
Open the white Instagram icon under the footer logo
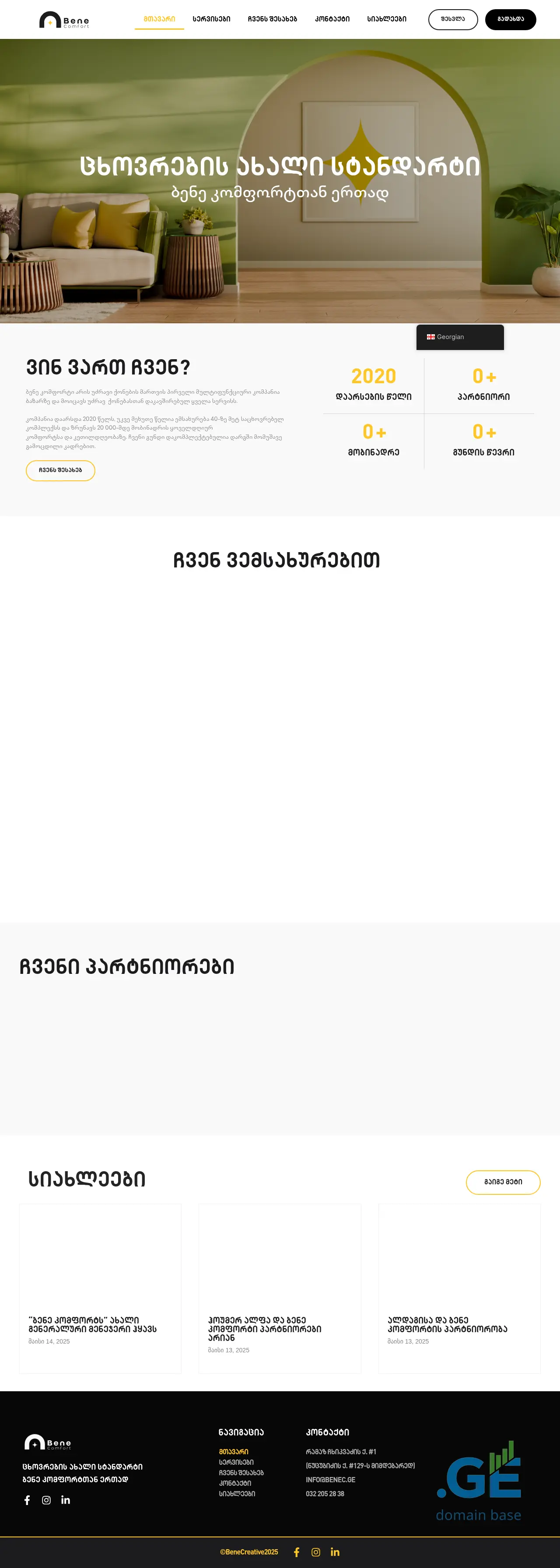[x=46, y=1500]
